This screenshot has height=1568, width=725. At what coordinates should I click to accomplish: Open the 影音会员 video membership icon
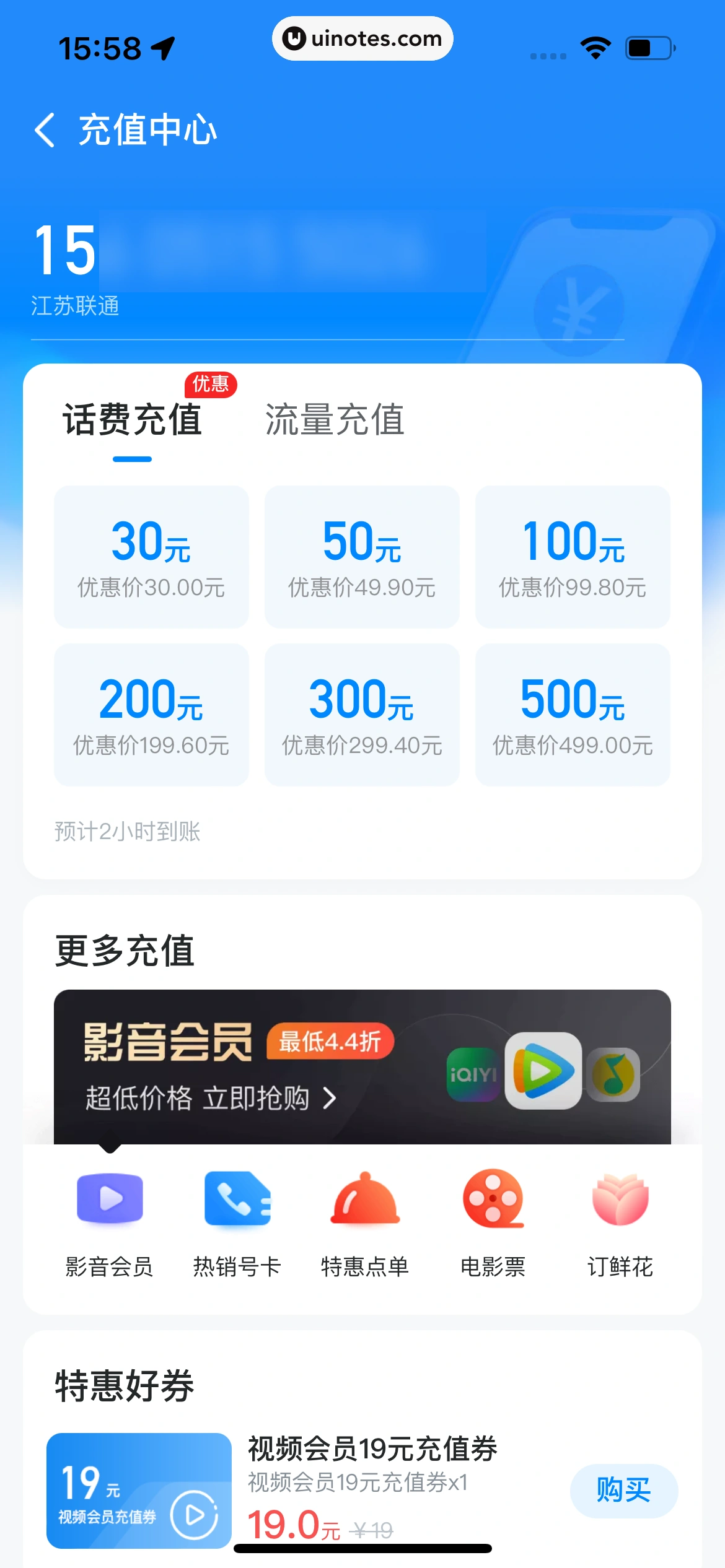coord(110,1200)
